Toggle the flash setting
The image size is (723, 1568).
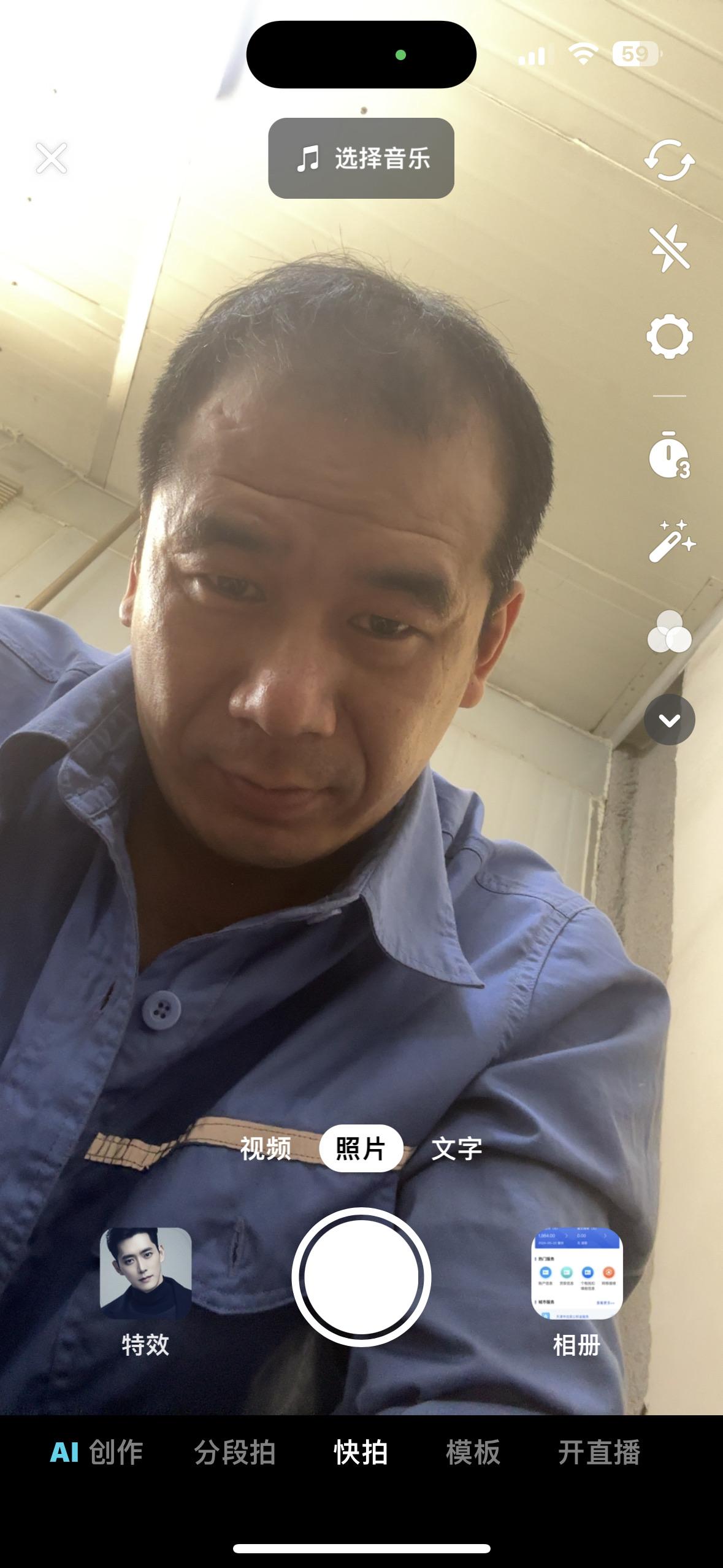pyautogui.click(x=669, y=248)
